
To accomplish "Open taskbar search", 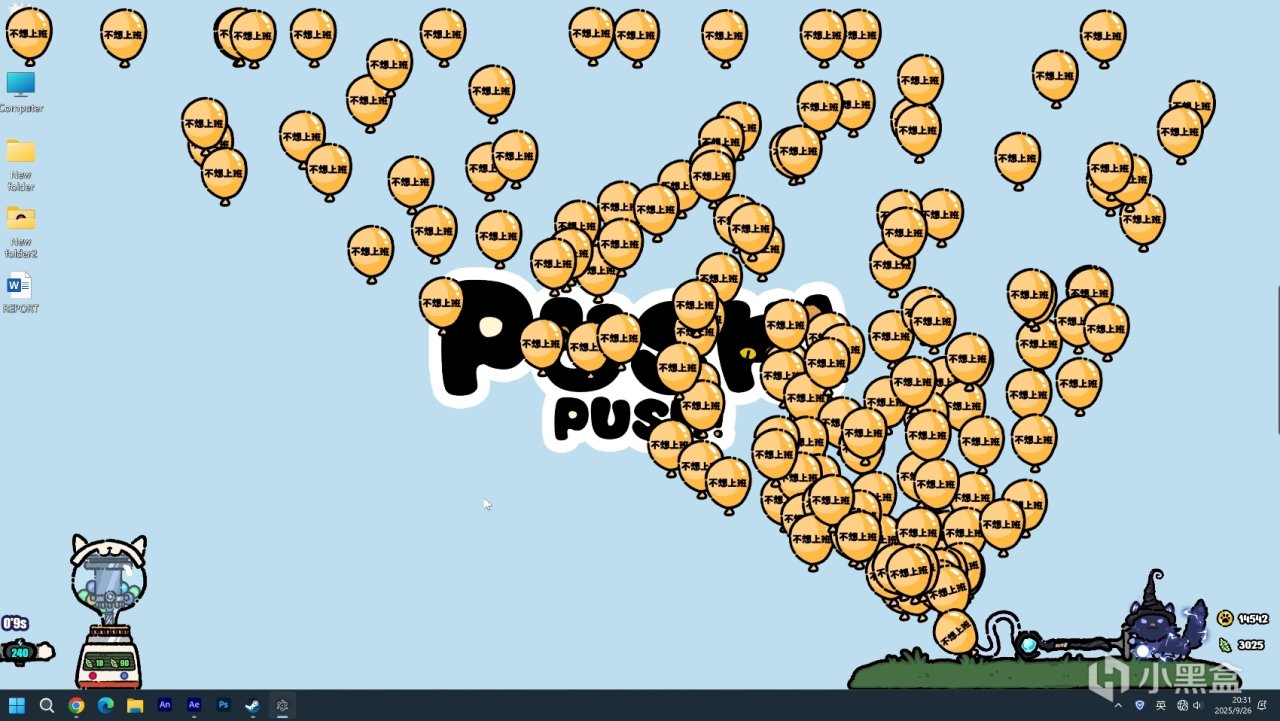I will pyautogui.click(x=46, y=705).
